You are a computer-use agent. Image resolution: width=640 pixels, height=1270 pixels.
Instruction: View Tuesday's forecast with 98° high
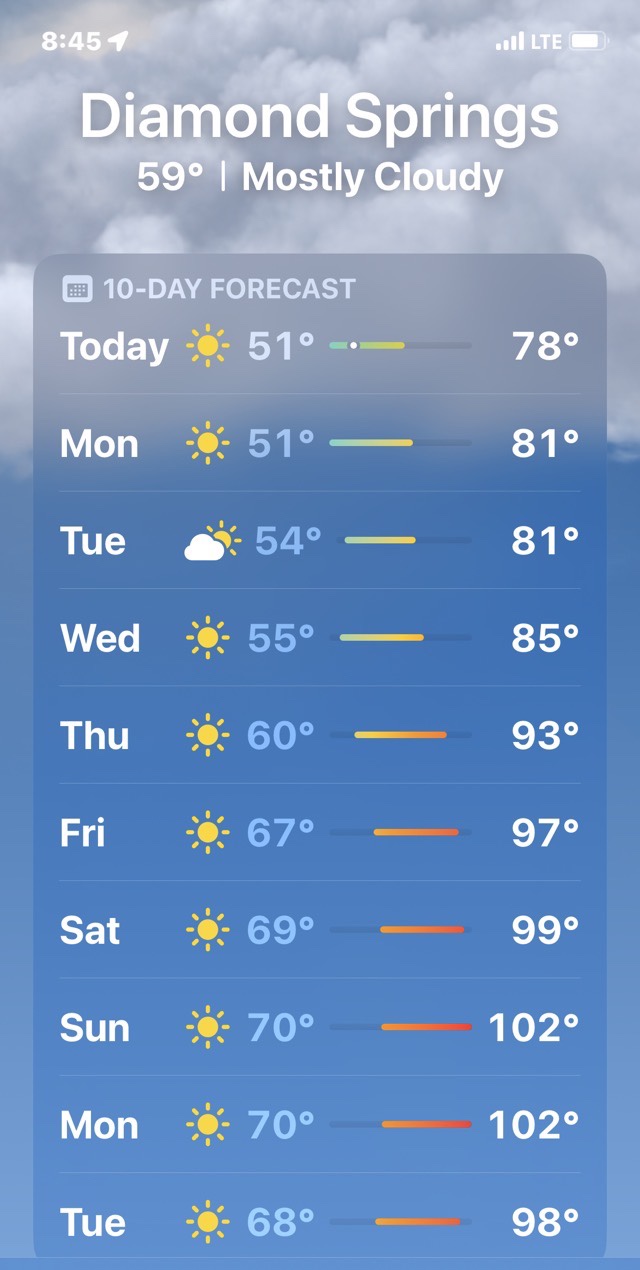pyautogui.click(x=320, y=1221)
